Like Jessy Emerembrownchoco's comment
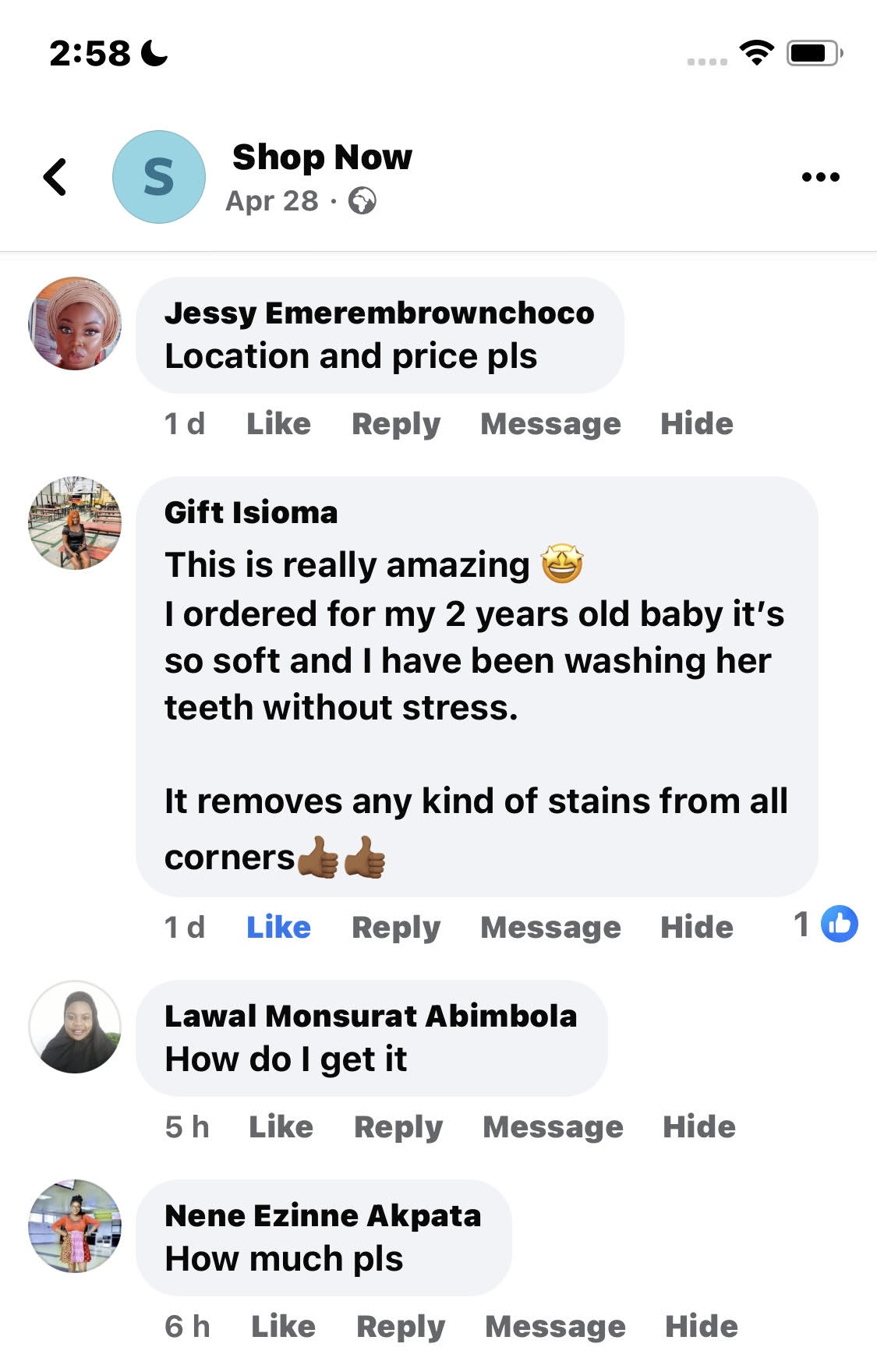 [278, 424]
